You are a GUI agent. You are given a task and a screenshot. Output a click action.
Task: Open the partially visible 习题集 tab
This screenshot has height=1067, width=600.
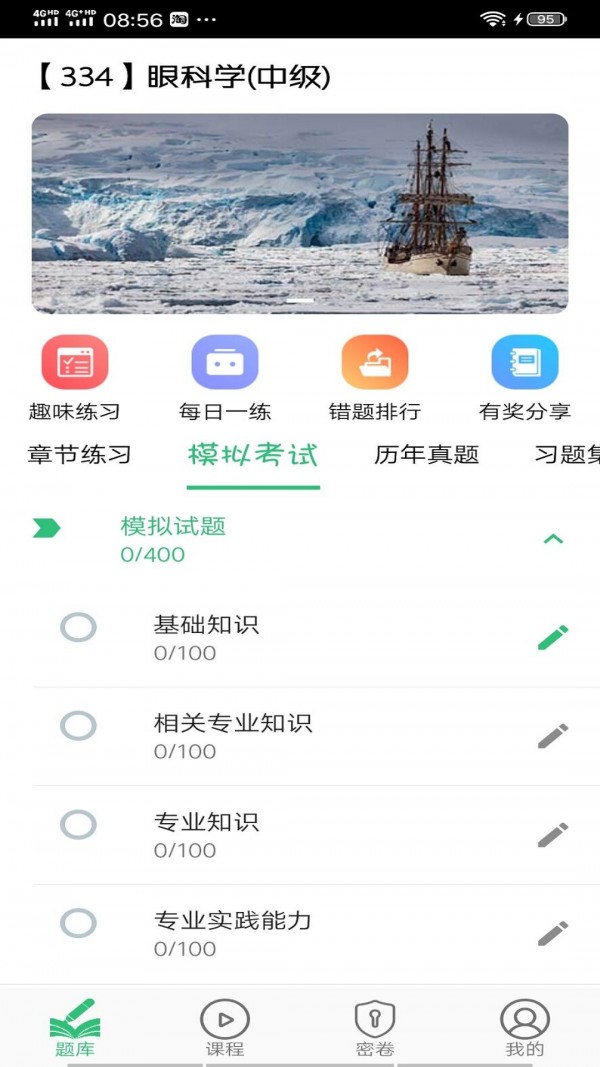pyautogui.click(x=568, y=455)
